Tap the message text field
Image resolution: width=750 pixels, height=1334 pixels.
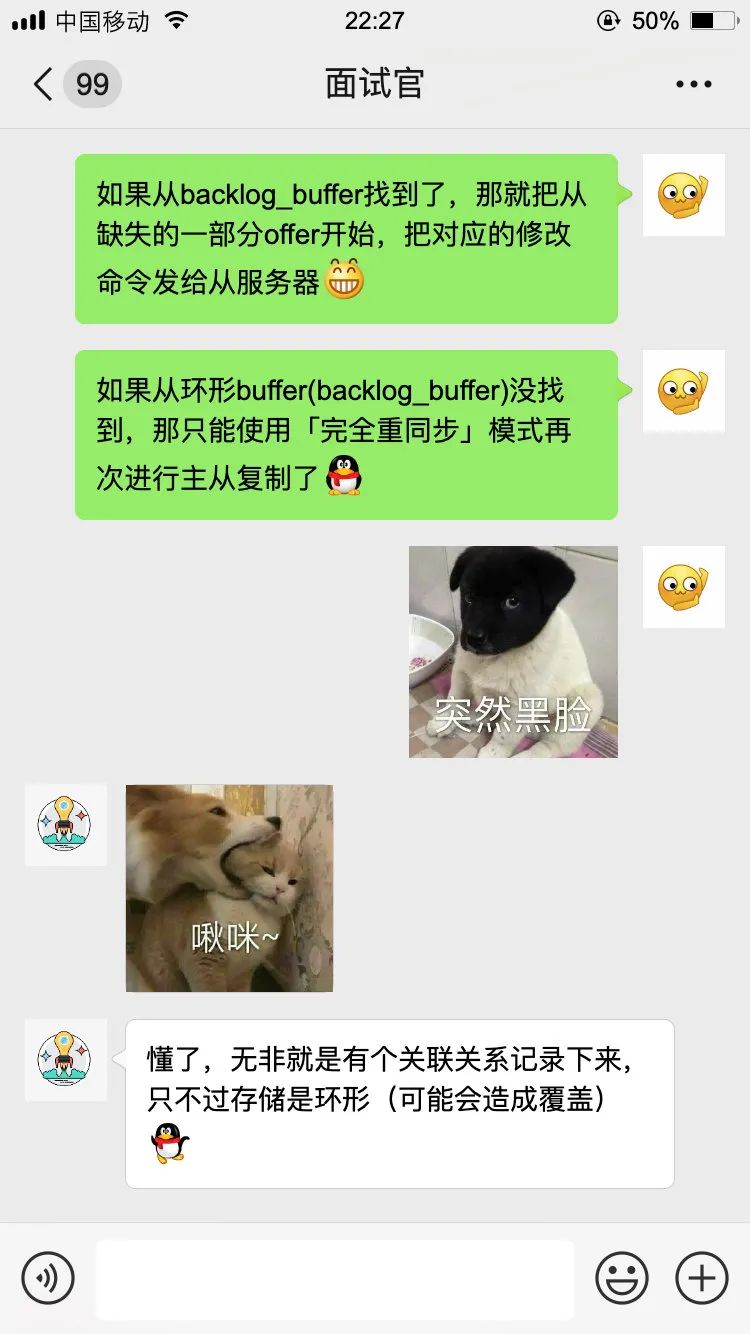point(335,1279)
